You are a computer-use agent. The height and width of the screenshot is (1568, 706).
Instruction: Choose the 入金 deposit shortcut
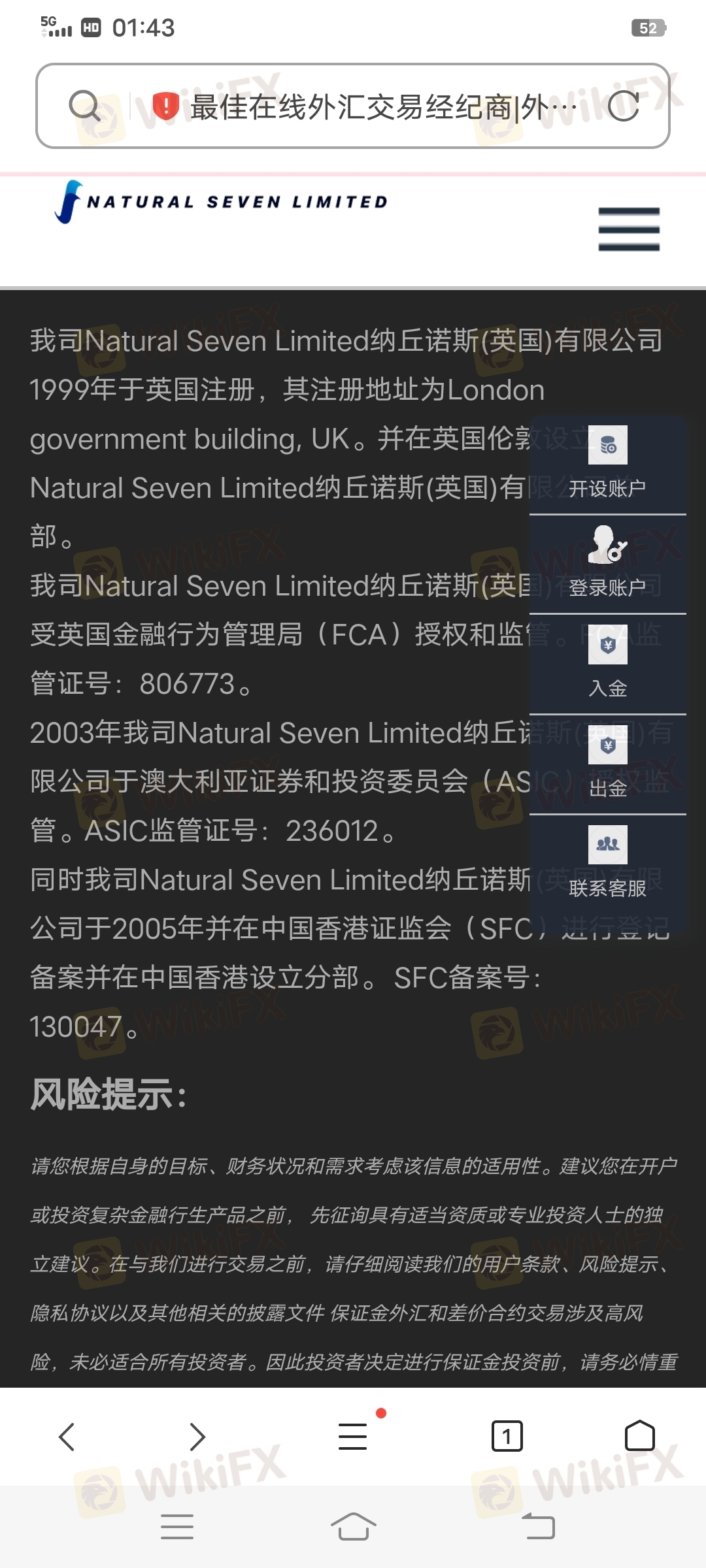(607, 663)
